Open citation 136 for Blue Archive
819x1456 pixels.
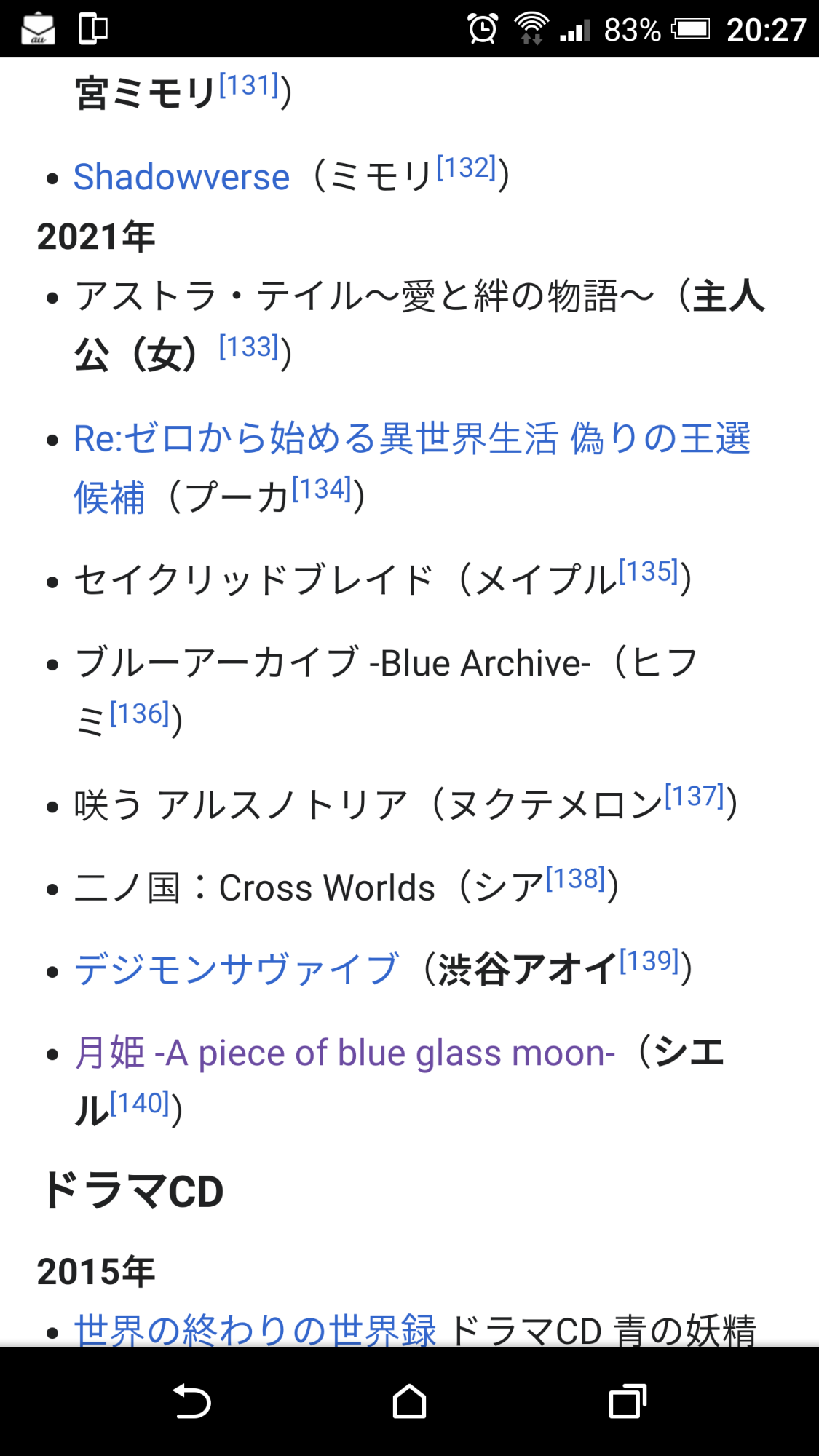click(140, 714)
